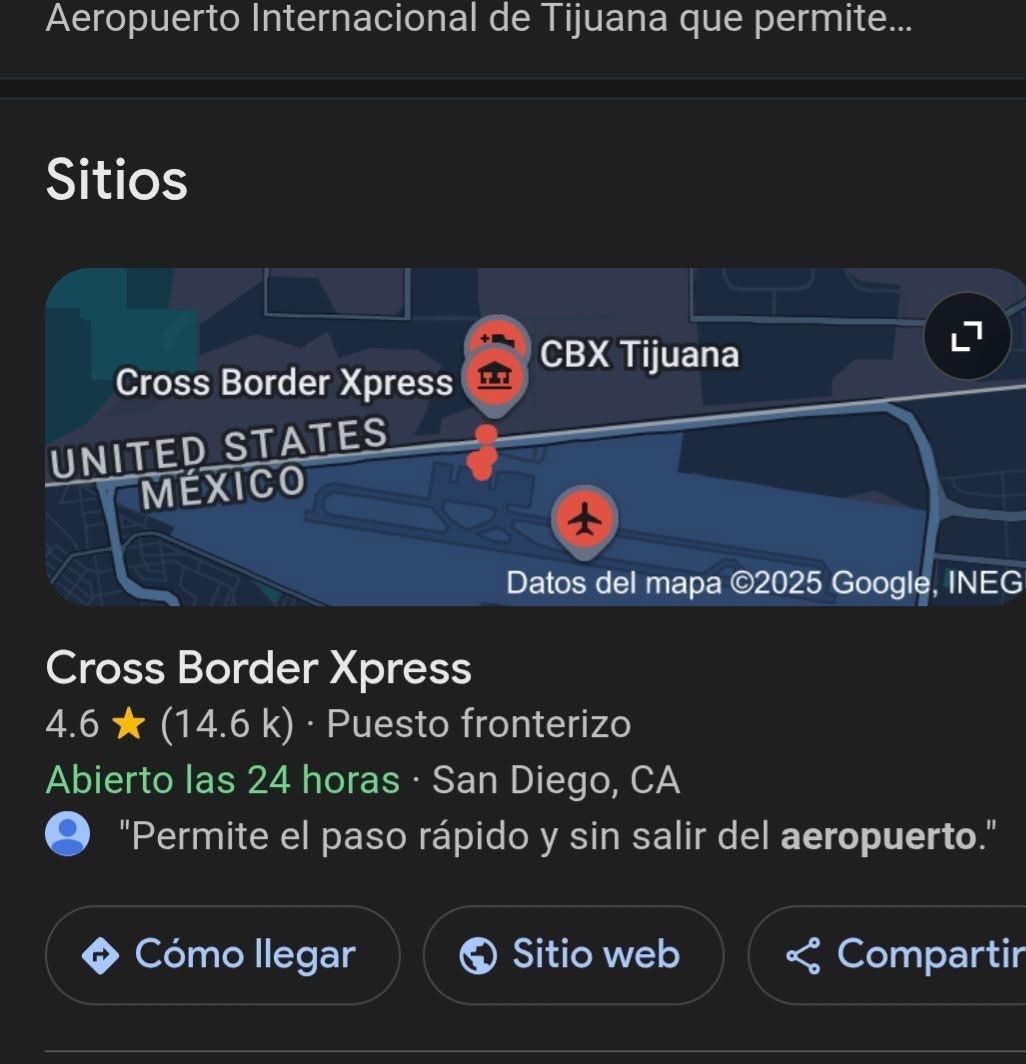Image resolution: width=1026 pixels, height=1064 pixels.
Task: Visit the Sitio web of Cross Border Xpress
Action: [x=571, y=954]
